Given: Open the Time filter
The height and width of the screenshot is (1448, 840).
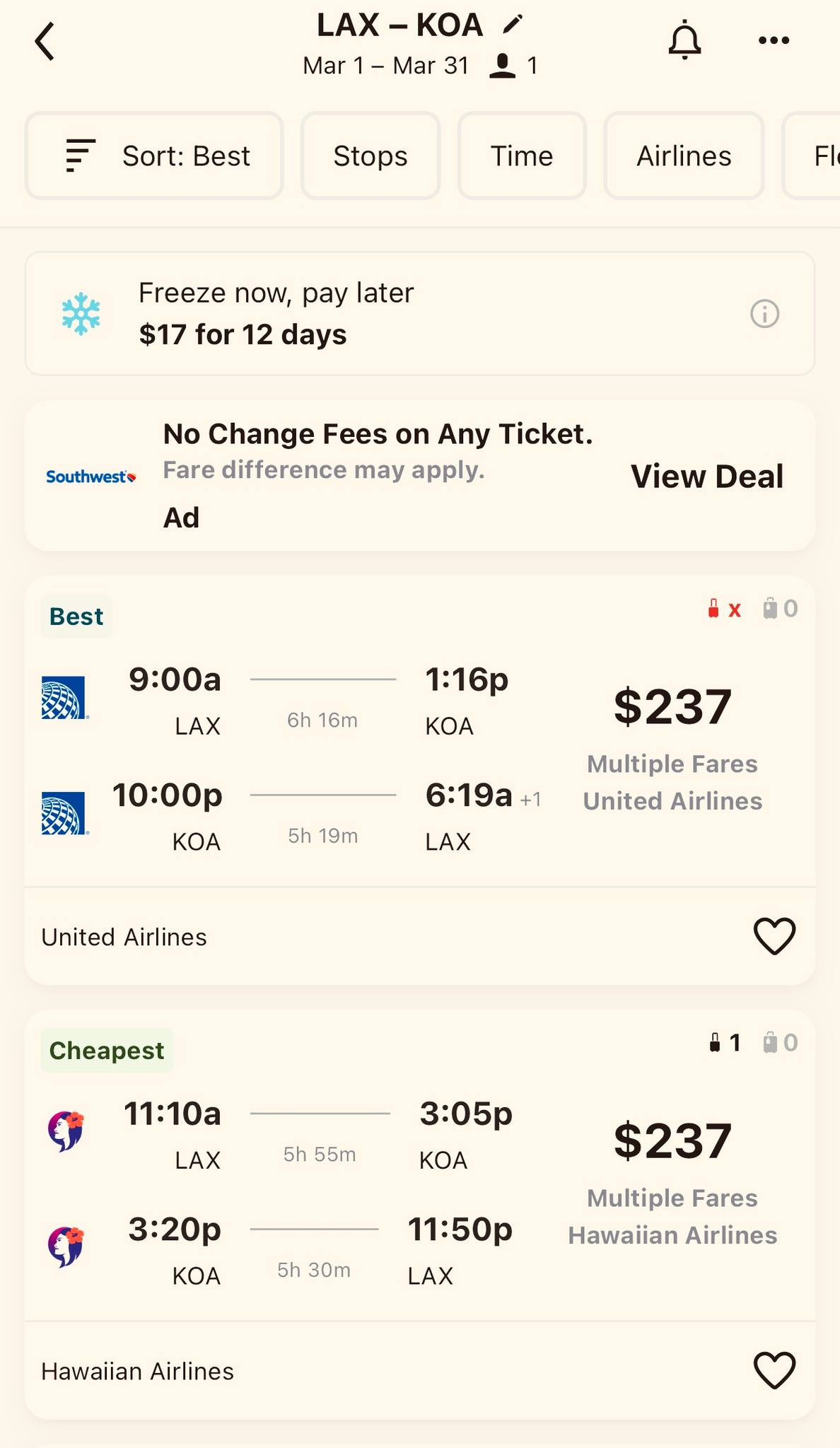Looking at the screenshot, I should tap(522, 156).
